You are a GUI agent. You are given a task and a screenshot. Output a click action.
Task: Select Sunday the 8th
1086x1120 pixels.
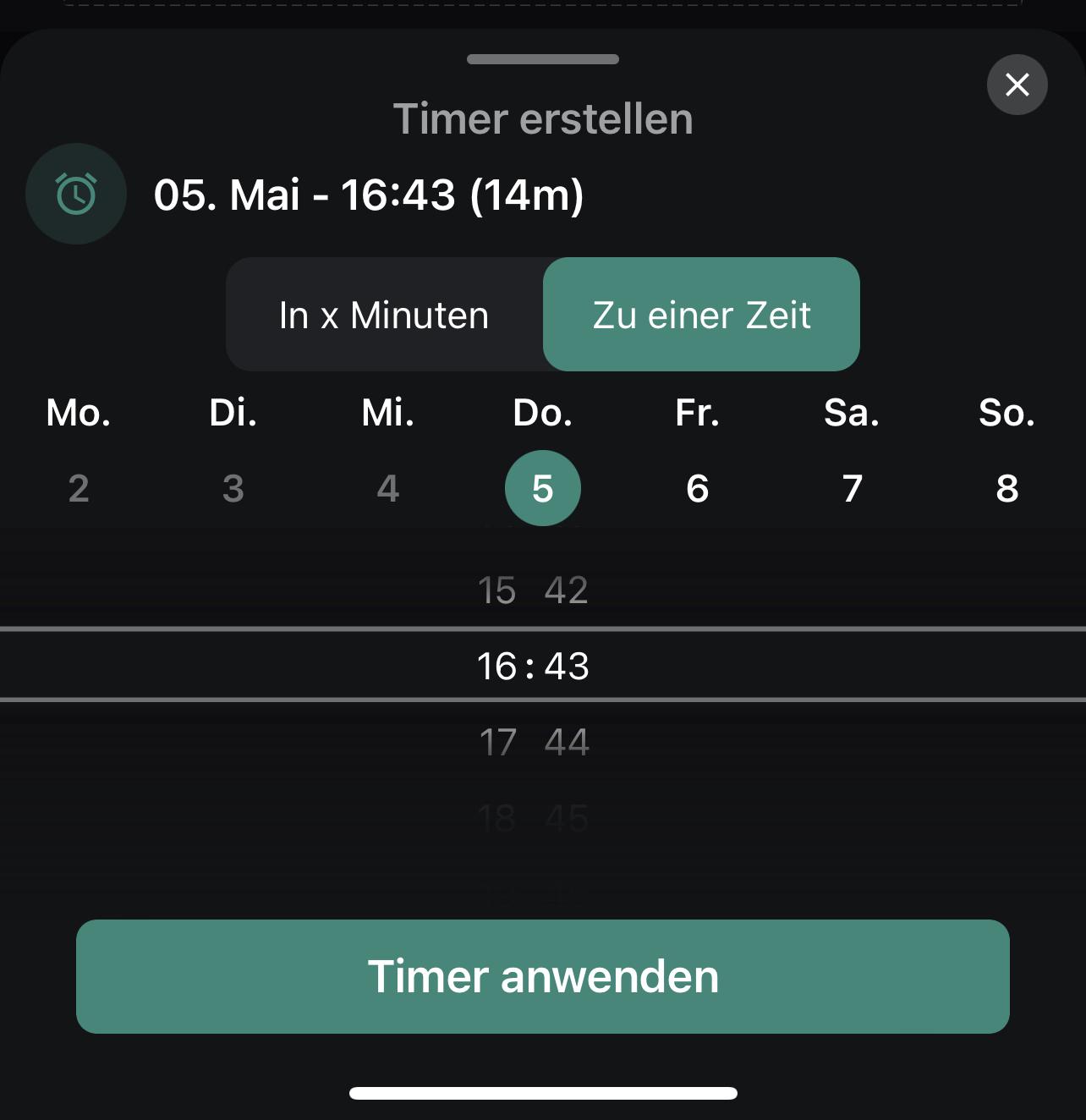1006,488
